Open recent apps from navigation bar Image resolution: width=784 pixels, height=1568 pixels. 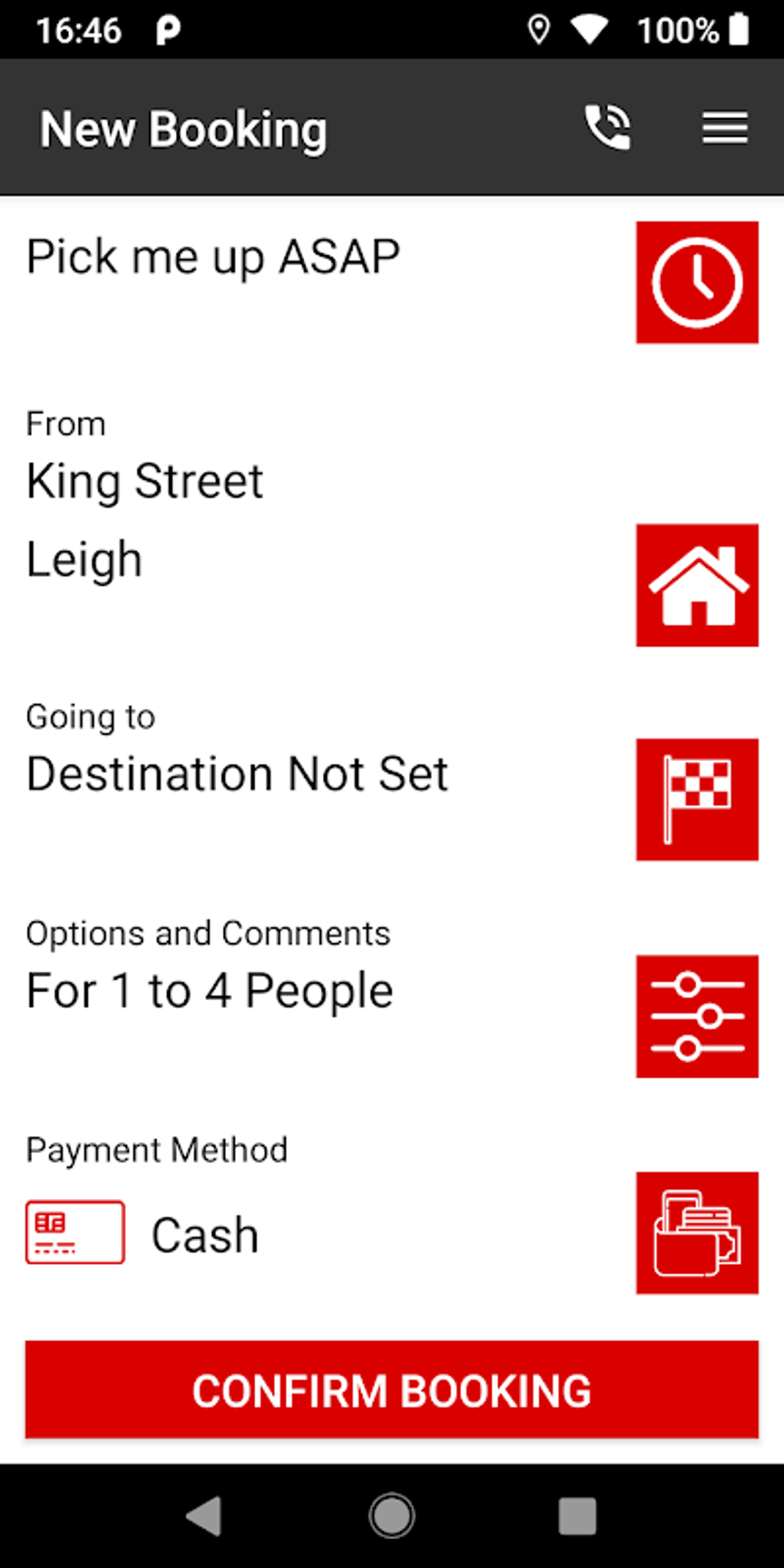tap(577, 1516)
